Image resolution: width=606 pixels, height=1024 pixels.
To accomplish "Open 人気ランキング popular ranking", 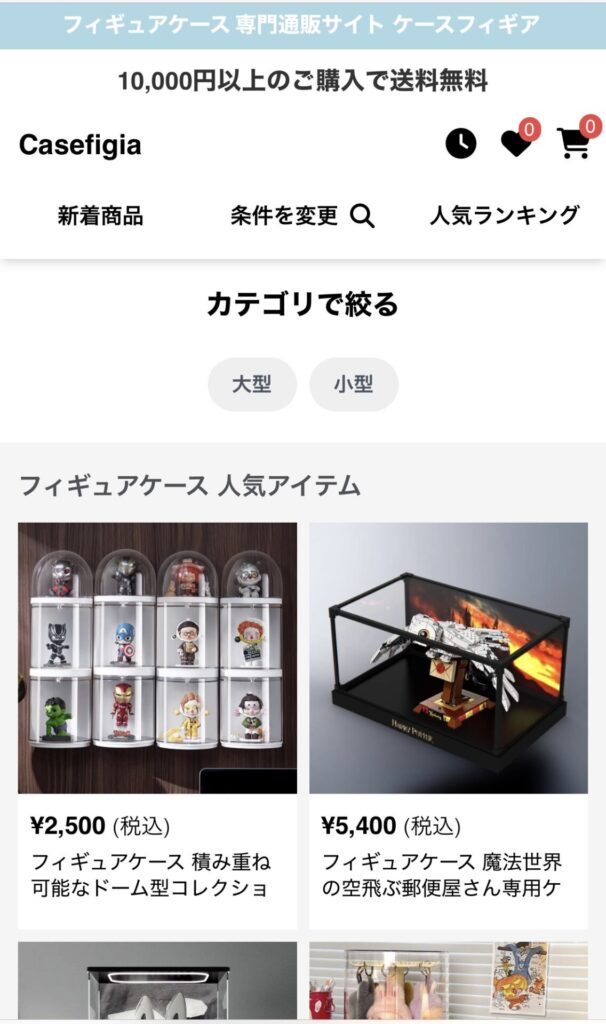I will pyautogui.click(x=504, y=215).
